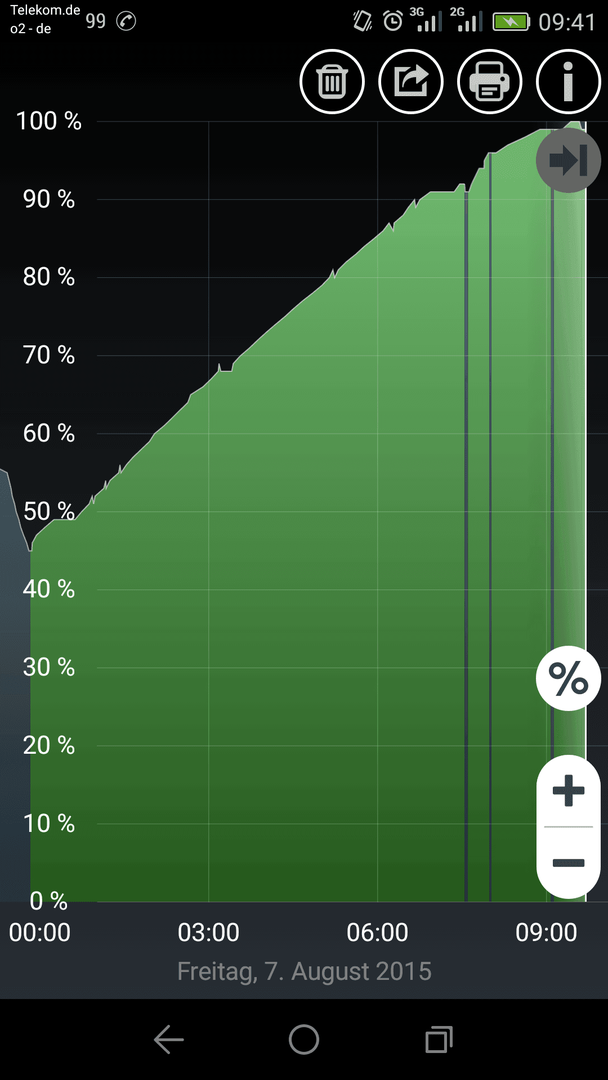Delete battery history with the trash icon
Screen dimensions: 608x1080
coord(332,82)
